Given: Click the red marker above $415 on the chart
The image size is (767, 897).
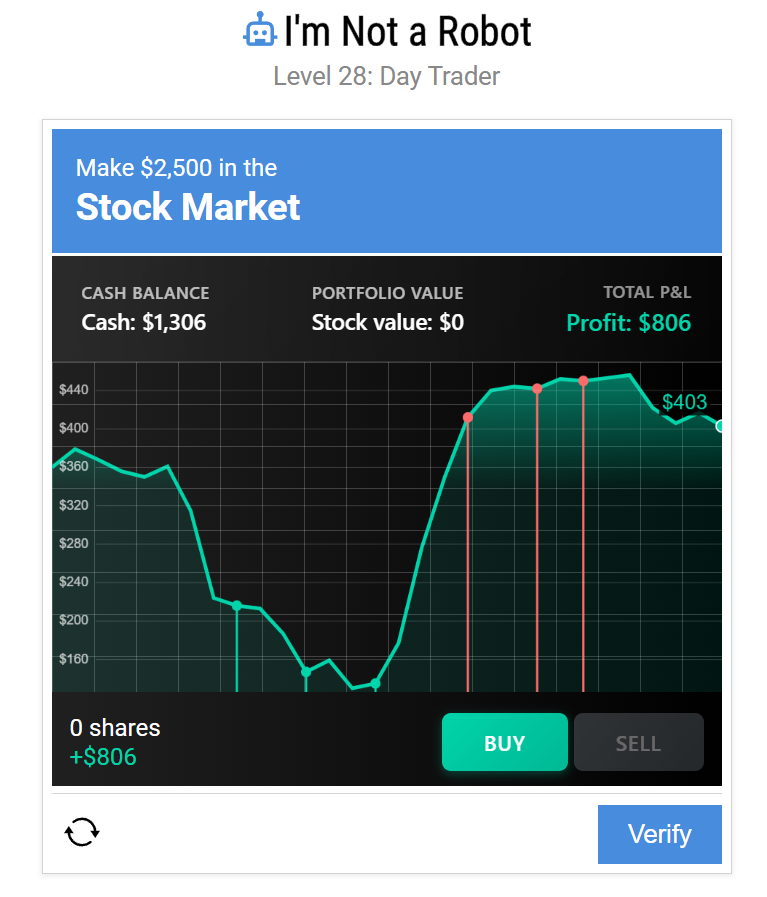Looking at the screenshot, I should tap(467, 418).
